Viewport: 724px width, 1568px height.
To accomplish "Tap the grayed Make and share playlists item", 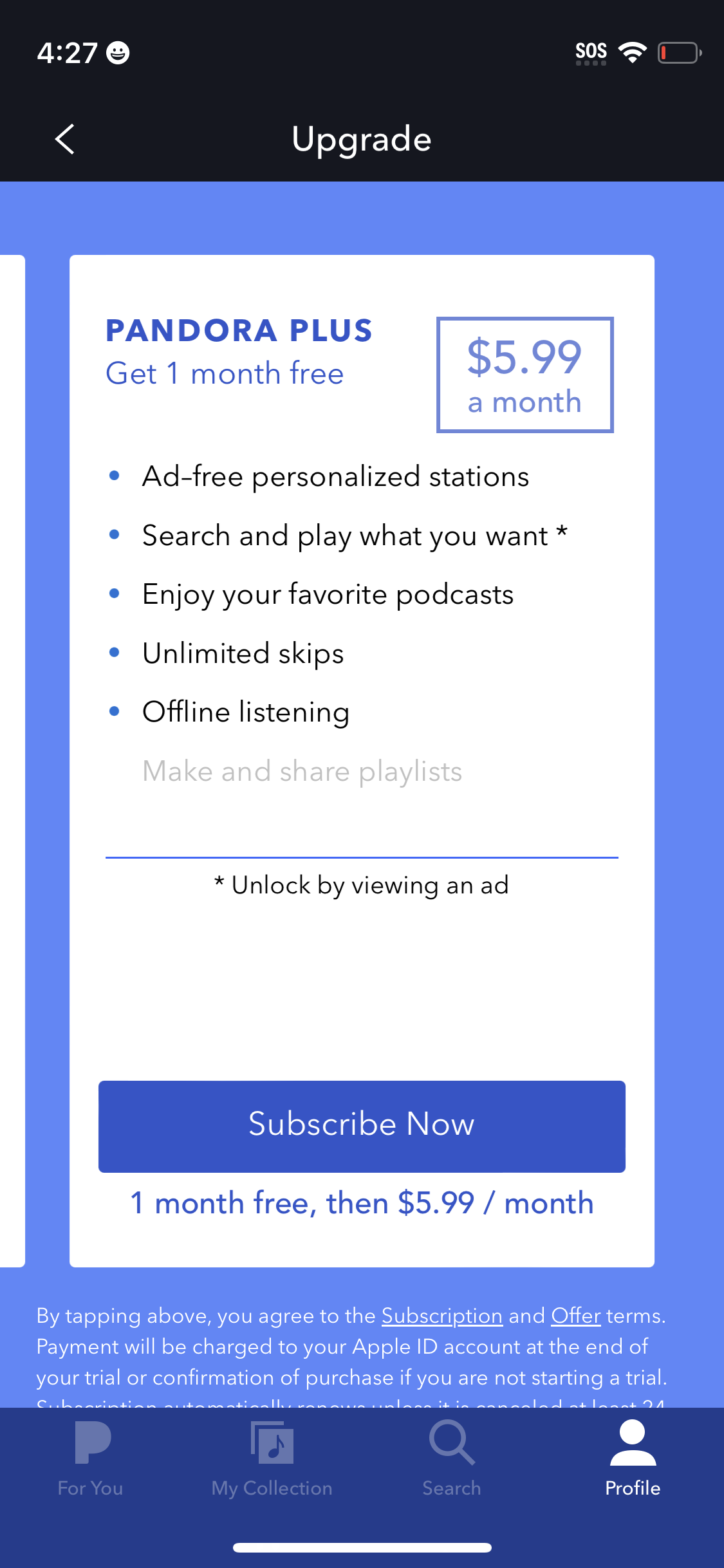I will 301,771.
